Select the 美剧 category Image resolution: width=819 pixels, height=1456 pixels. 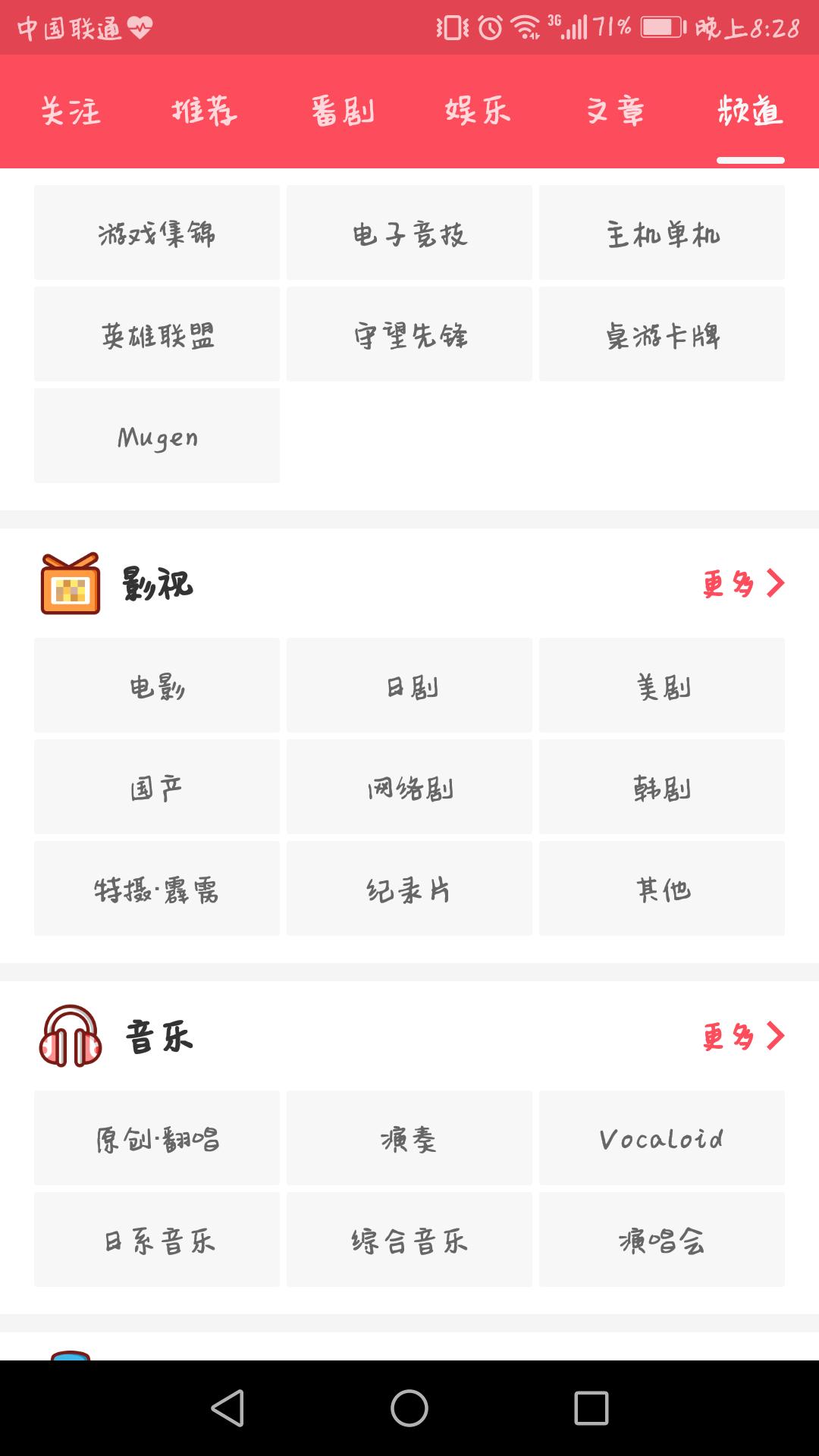coord(662,686)
